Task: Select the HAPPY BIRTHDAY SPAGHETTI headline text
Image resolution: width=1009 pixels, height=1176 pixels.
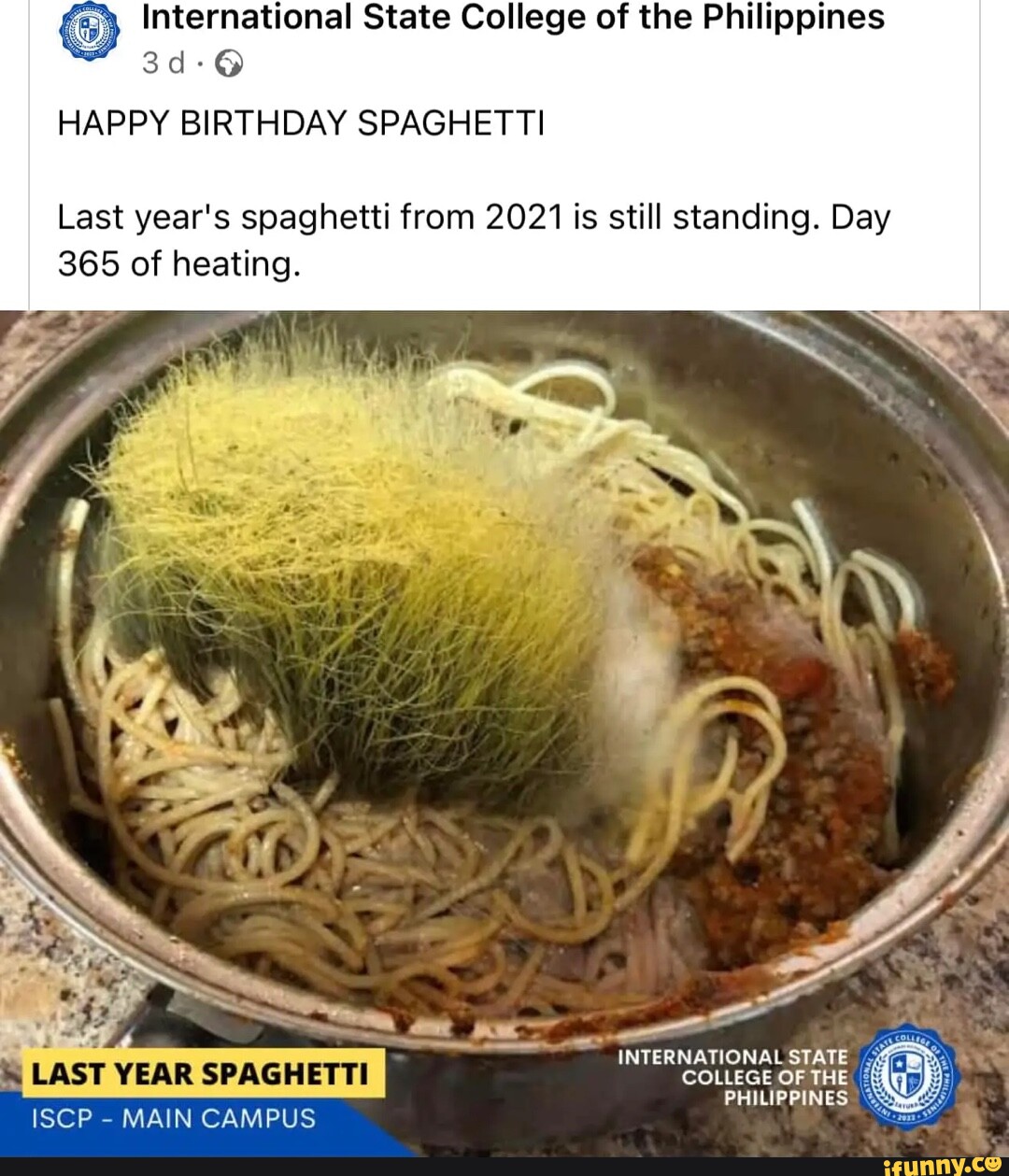Action: coord(301,122)
